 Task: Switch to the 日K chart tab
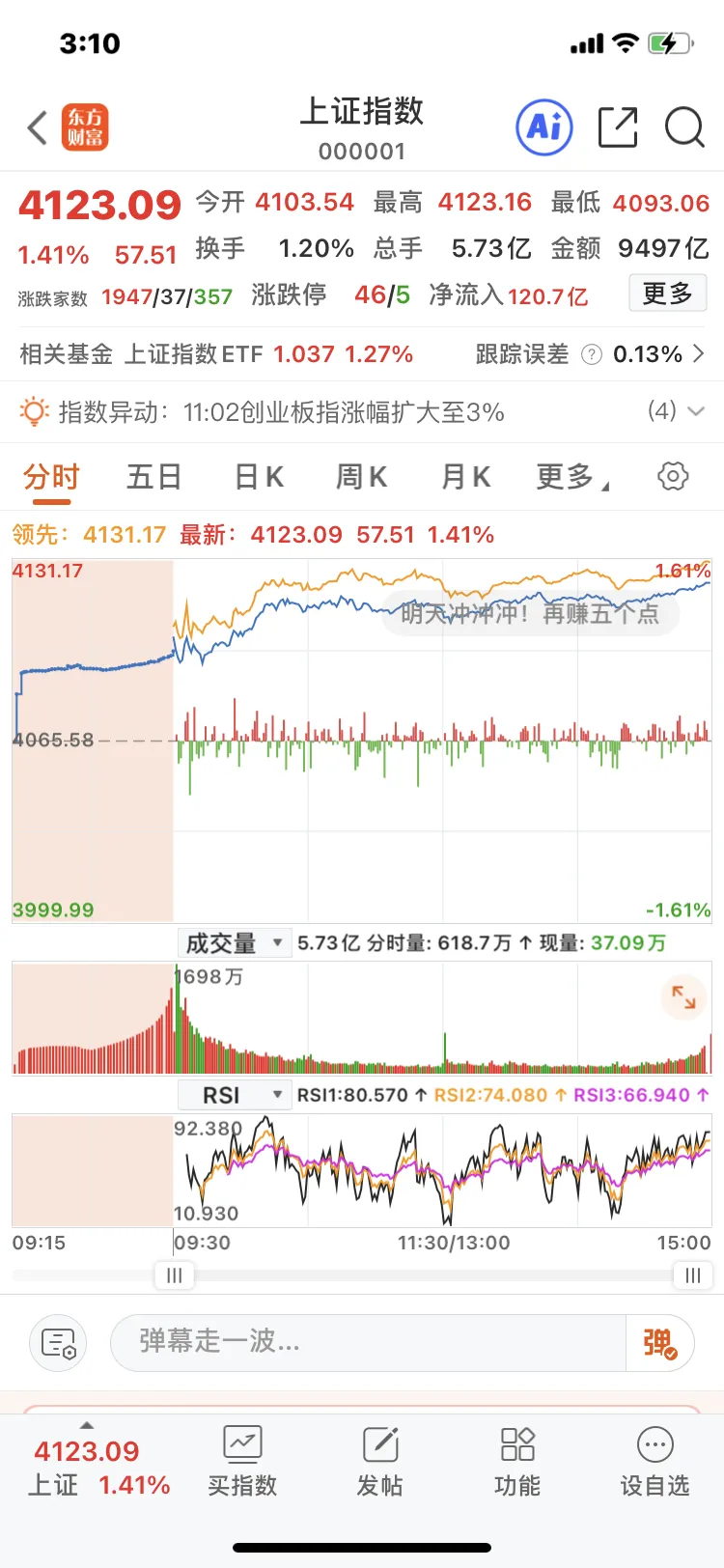(x=259, y=477)
